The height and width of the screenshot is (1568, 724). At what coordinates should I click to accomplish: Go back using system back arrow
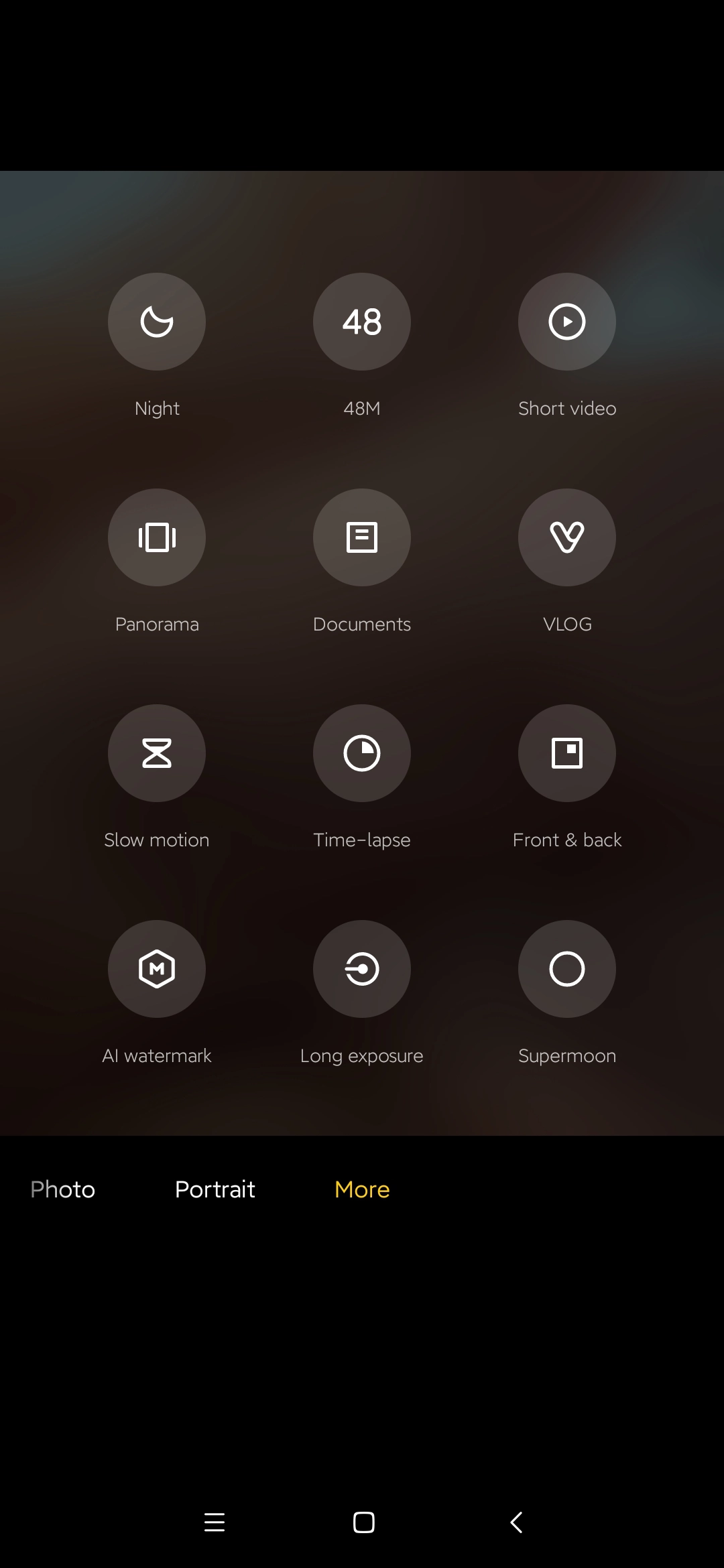tap(516, 1522)
